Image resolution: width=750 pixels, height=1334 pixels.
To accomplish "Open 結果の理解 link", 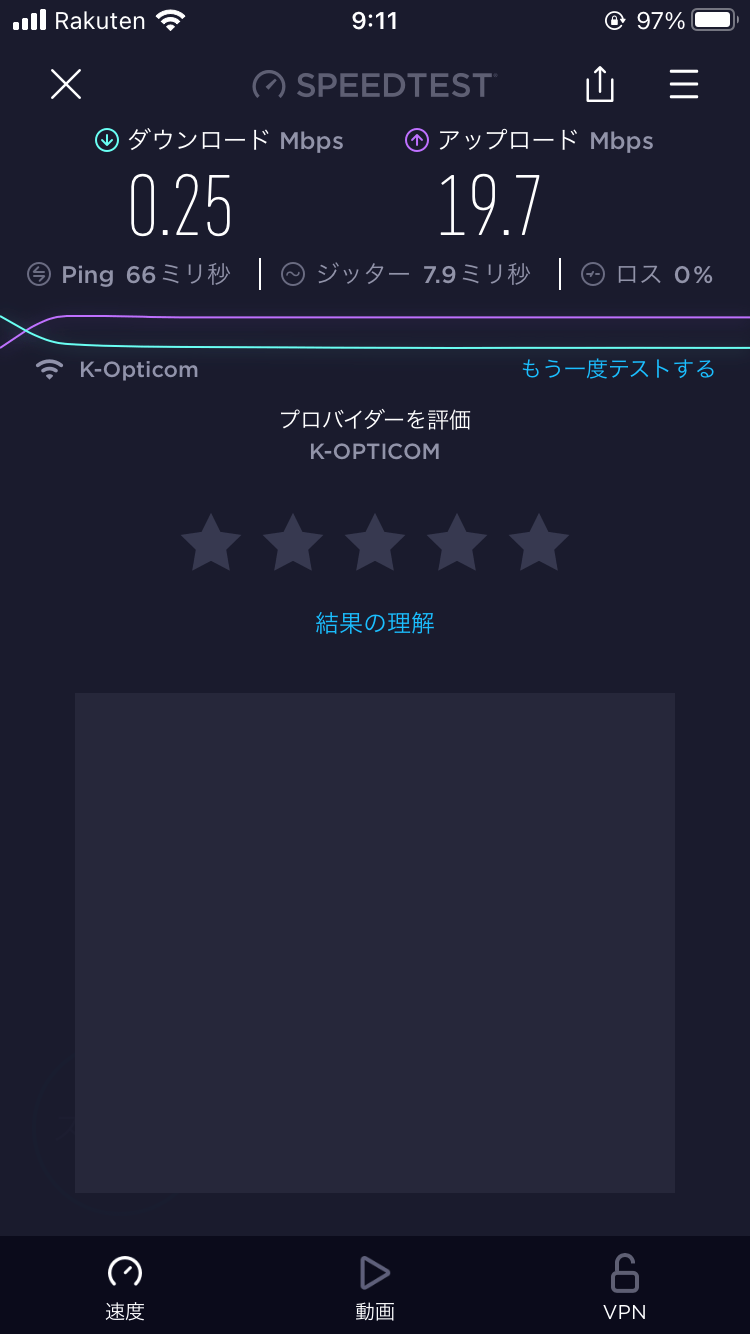I will 375,623.
